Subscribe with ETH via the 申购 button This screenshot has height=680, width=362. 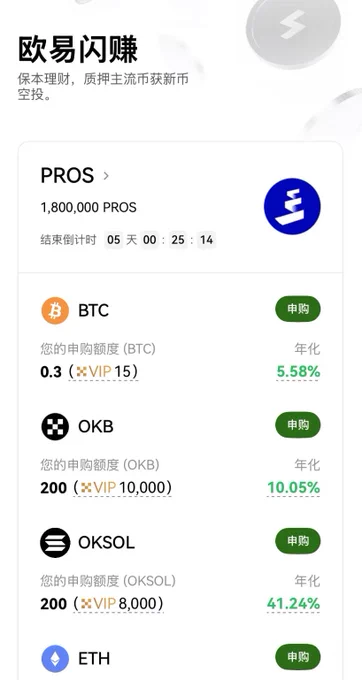point(298,657)
